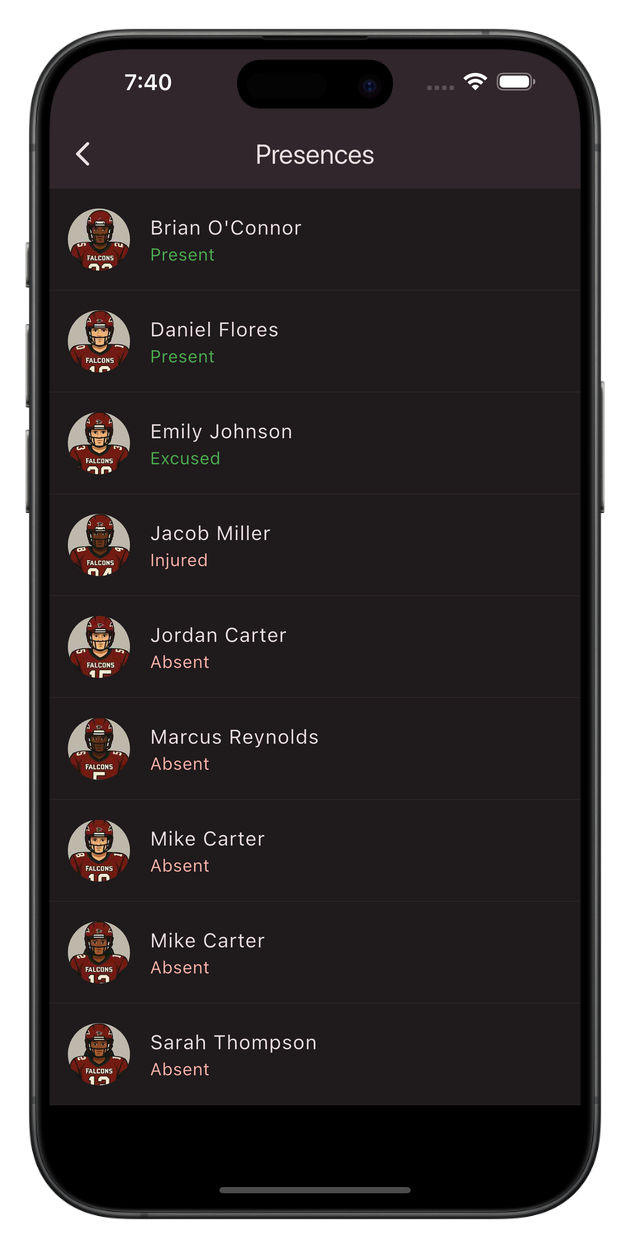
Task: Open Sarah Thompson's presence row
Action: click(x=314, y=1055)
